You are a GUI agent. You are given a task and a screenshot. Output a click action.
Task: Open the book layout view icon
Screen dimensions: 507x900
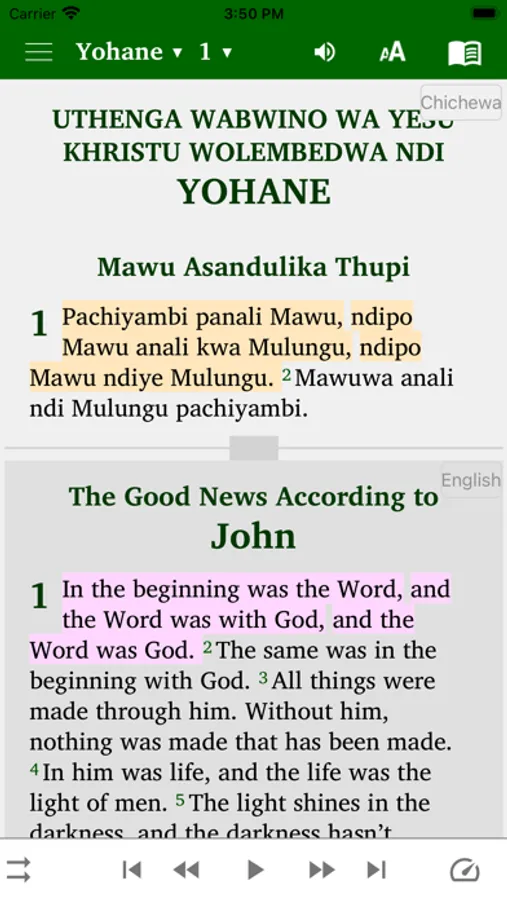point(465,53)
